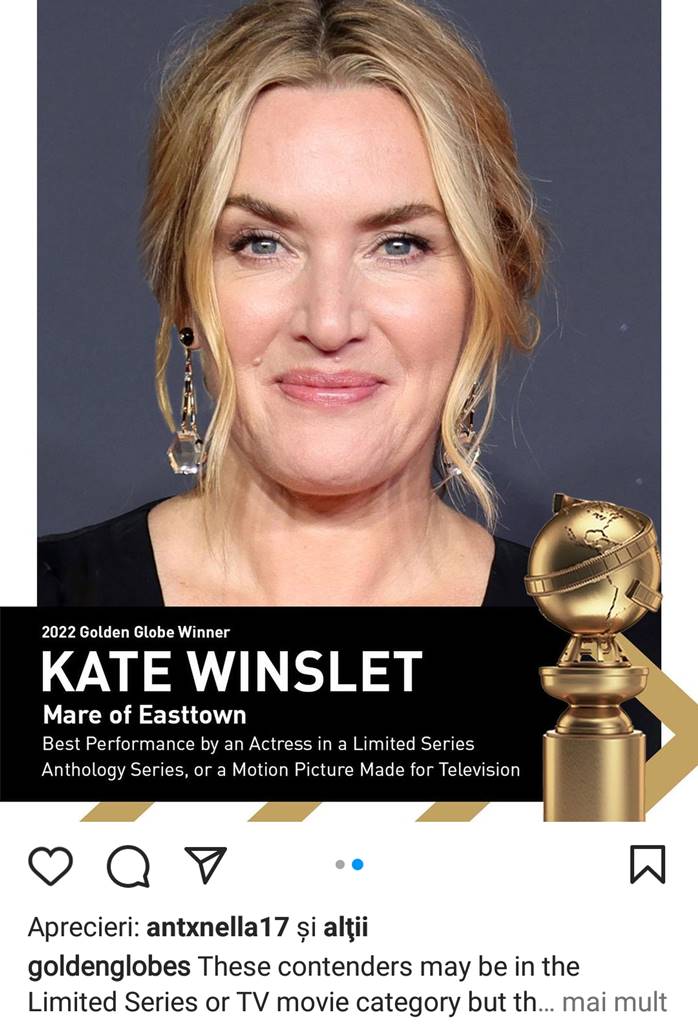This screenshot has width=698, height=1024.
Task: Expand caption with "mai mult"
Action: point(614,1002)
